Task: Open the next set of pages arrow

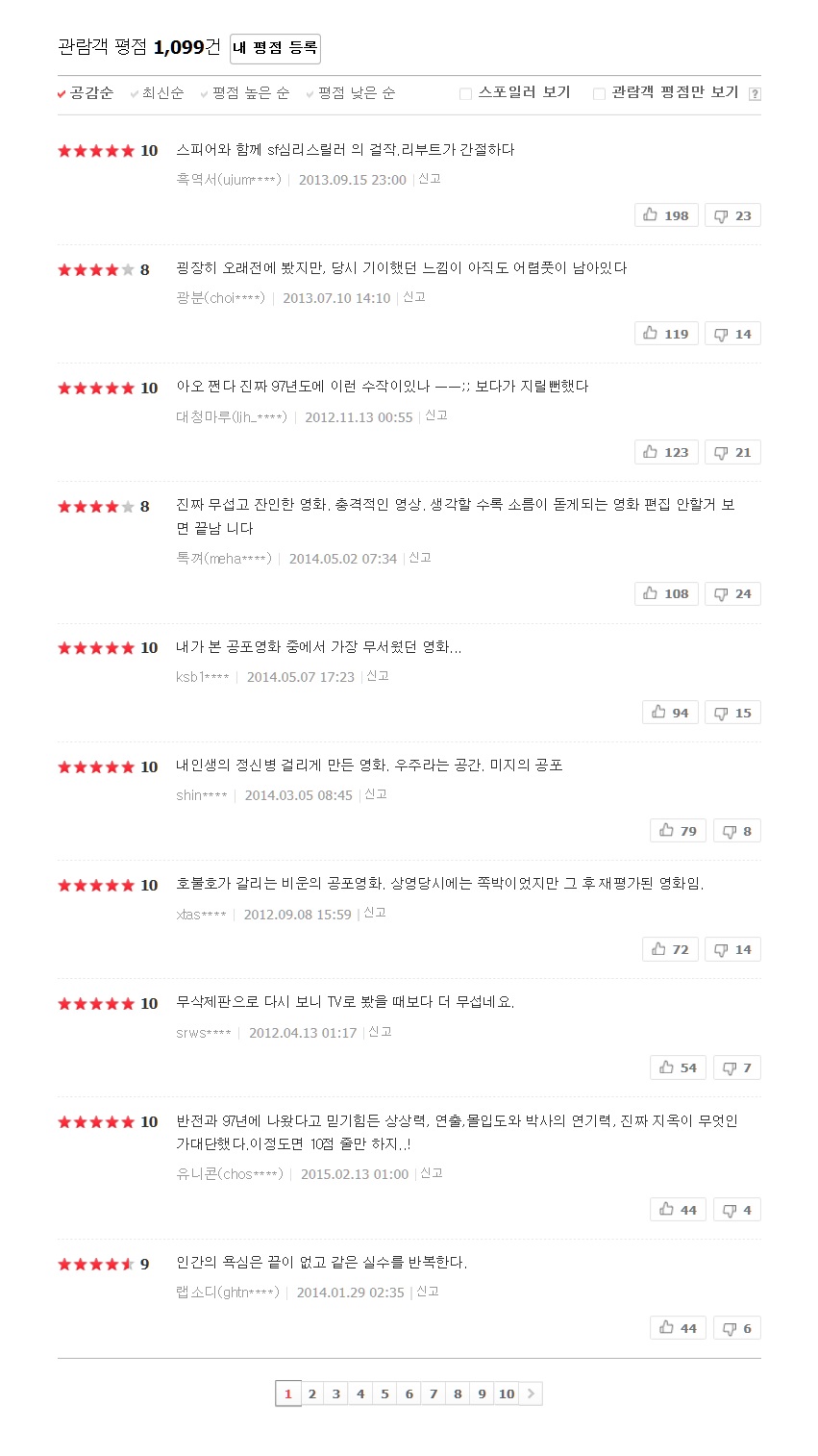Action: pyautogui.click(x=531, y=1393)
